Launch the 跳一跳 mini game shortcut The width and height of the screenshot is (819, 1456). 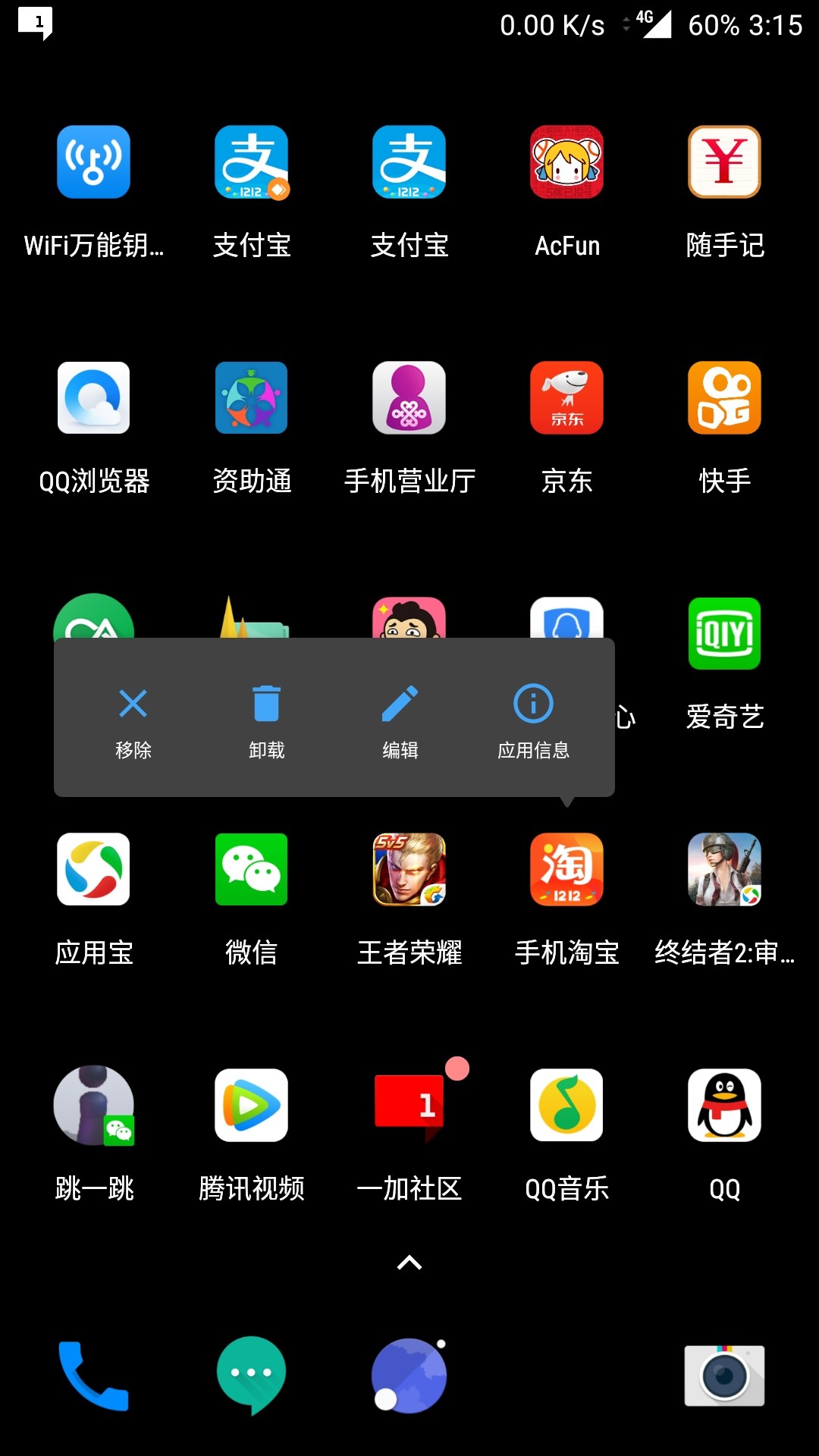94,1105
